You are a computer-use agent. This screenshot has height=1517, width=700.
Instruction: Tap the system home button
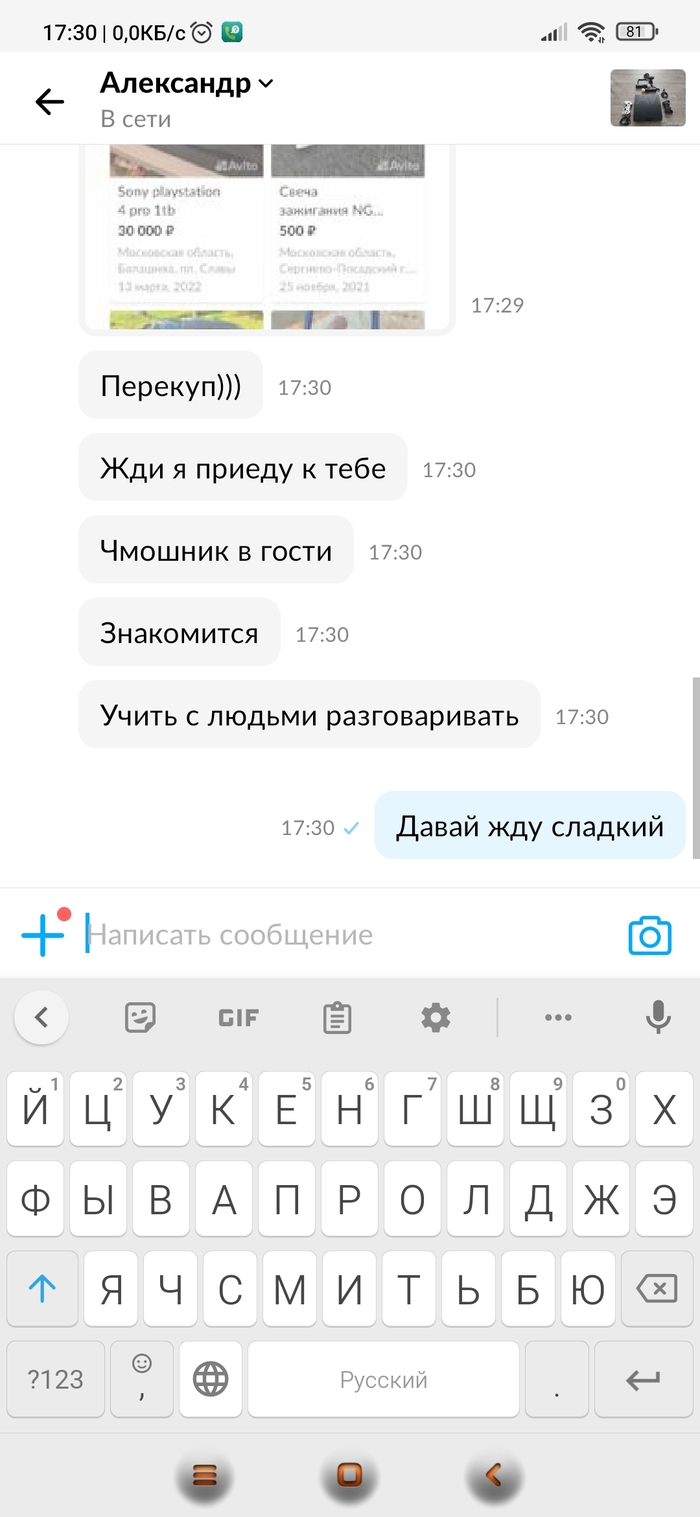pyautogui.click(x=349, y=1475)
